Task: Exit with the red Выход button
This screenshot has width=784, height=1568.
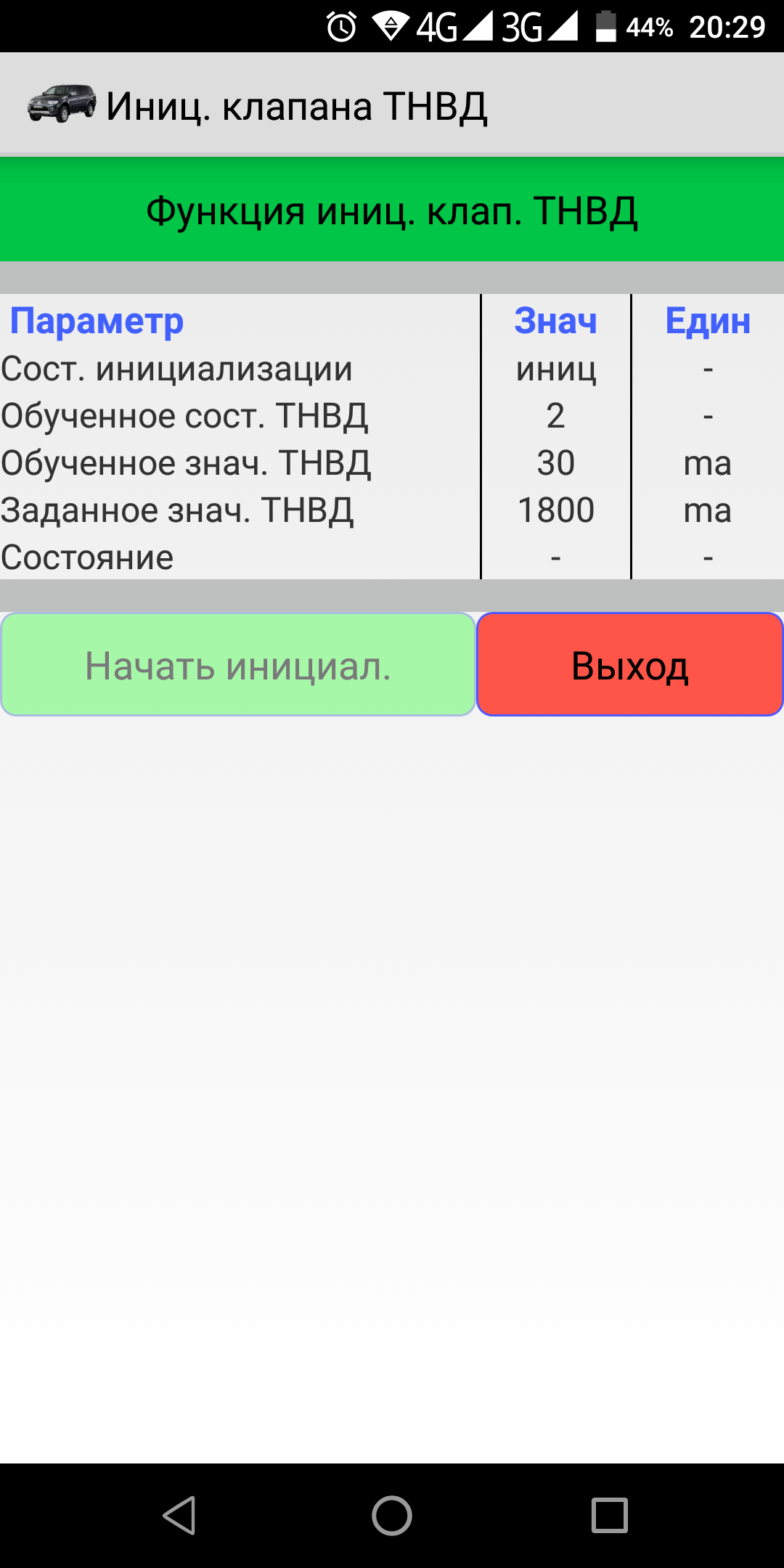Action: pyautogui.click(x=629, y=665)
